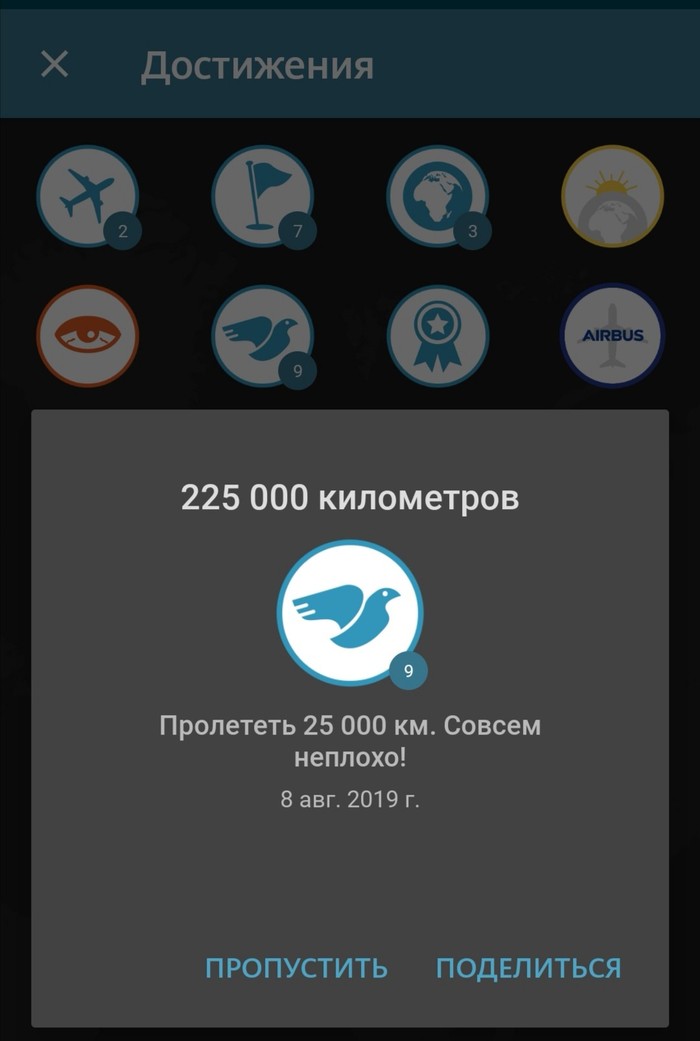Select the dove badge in the grid

pos(262,336)
